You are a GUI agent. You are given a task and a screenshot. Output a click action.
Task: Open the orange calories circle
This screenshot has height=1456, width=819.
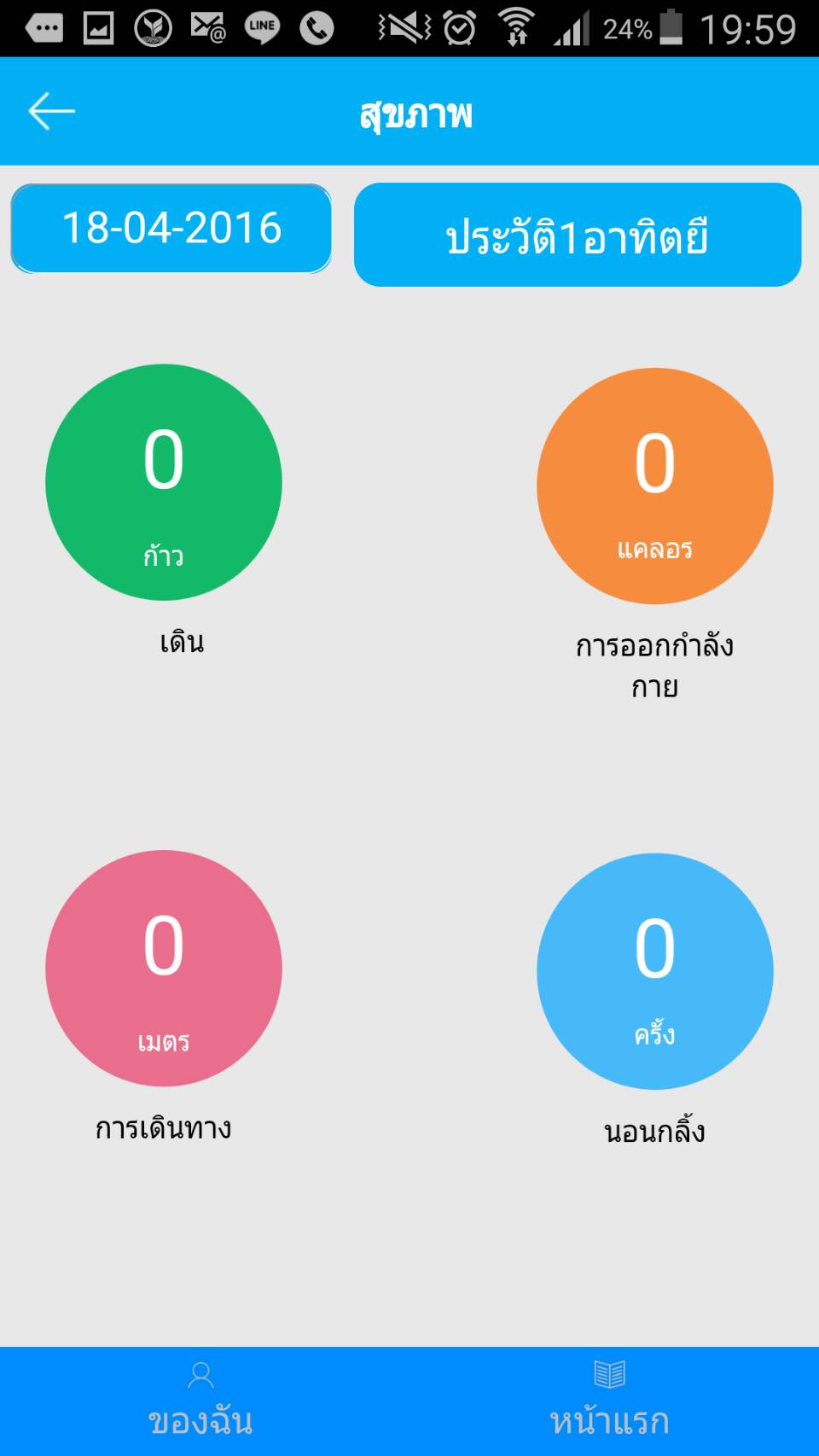point(654,486)
